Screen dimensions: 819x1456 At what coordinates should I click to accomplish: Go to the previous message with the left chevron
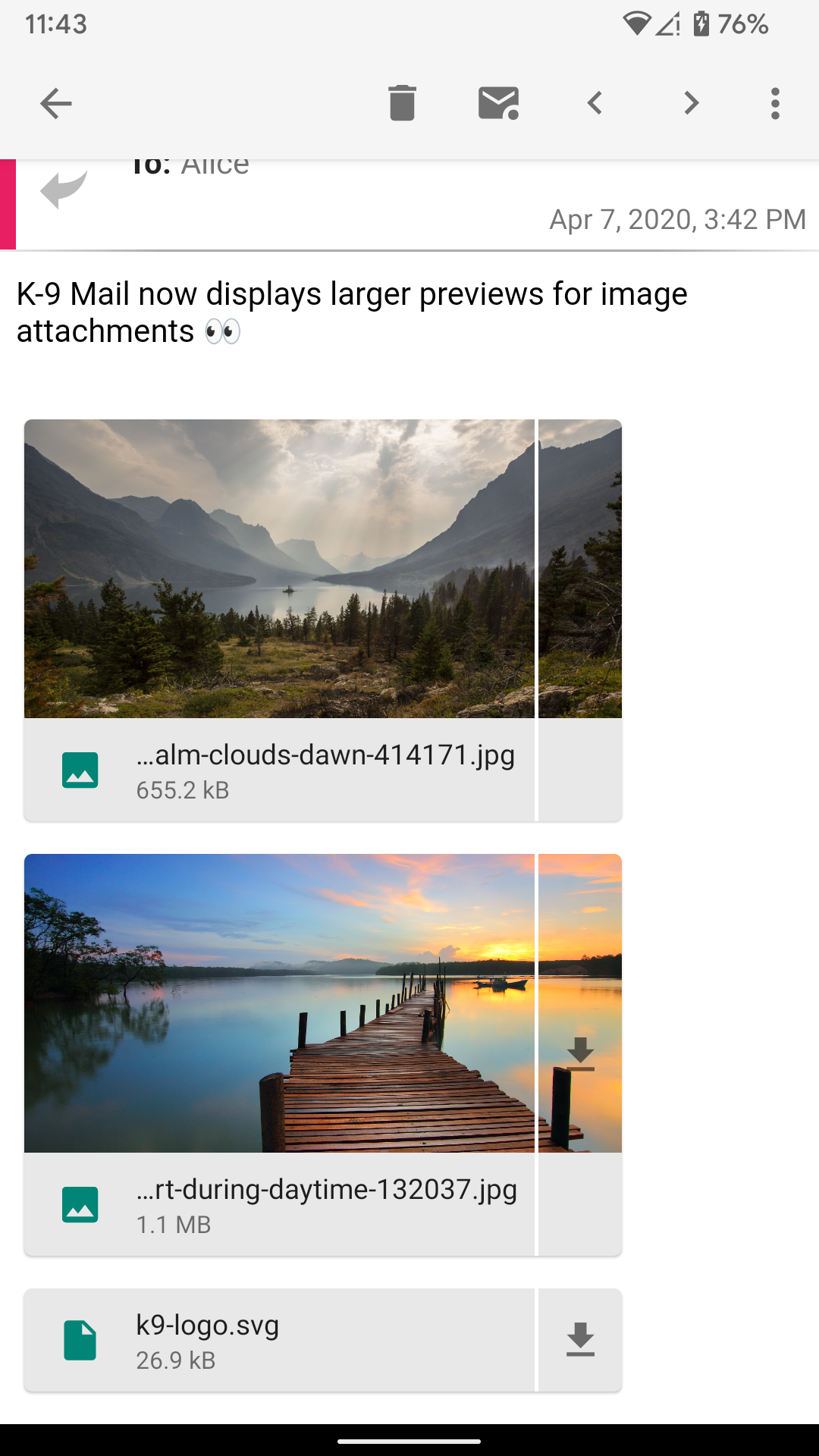tap(595, 103)
